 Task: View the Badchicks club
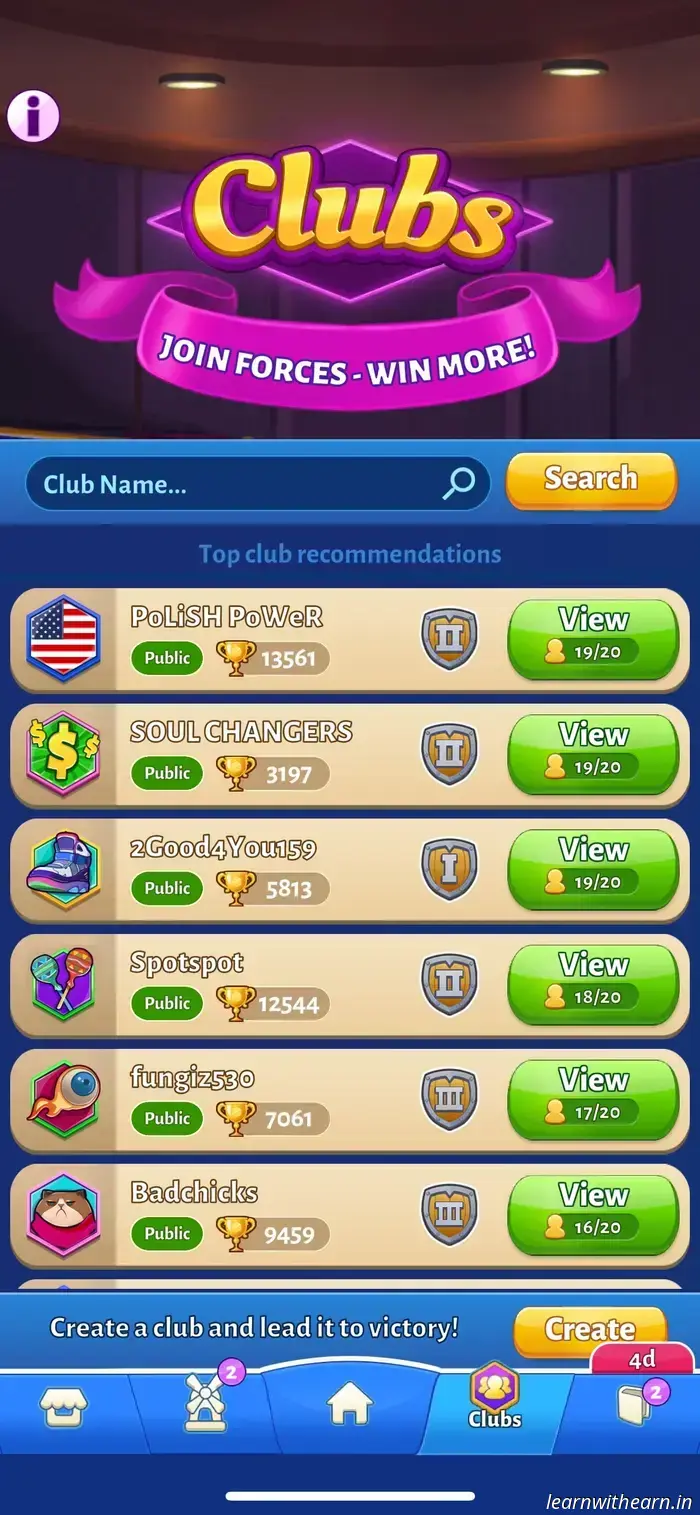pyautogui.click(x=593, y=1215)
